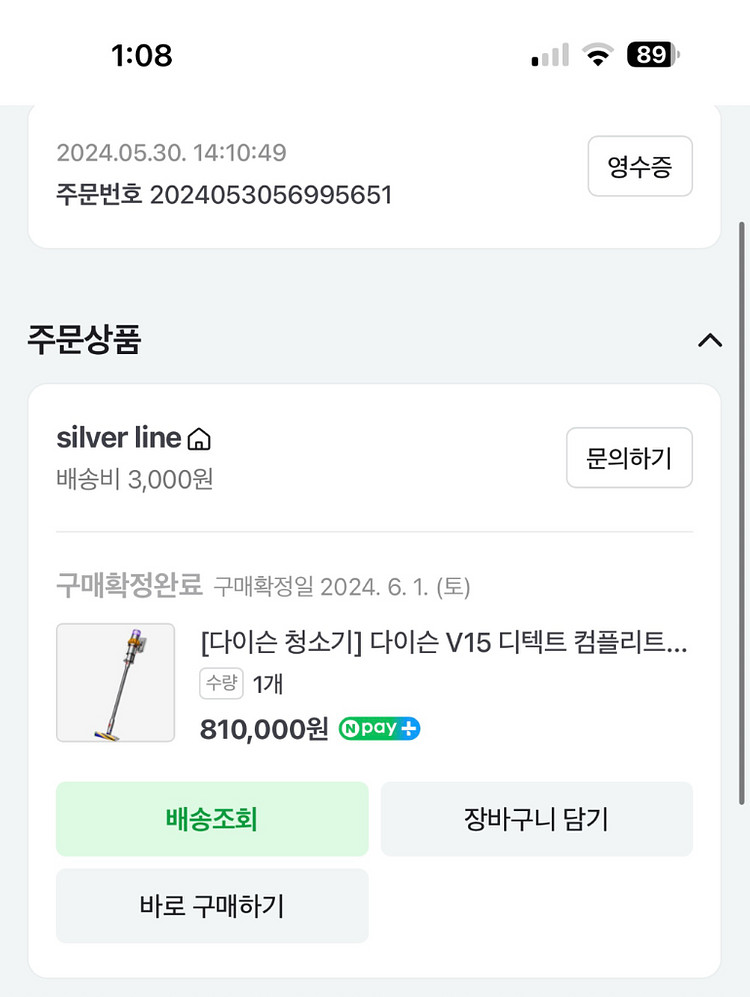Track shipping via 배송조회
This screenshot has width=750, height=997.
tap(211, 818)
